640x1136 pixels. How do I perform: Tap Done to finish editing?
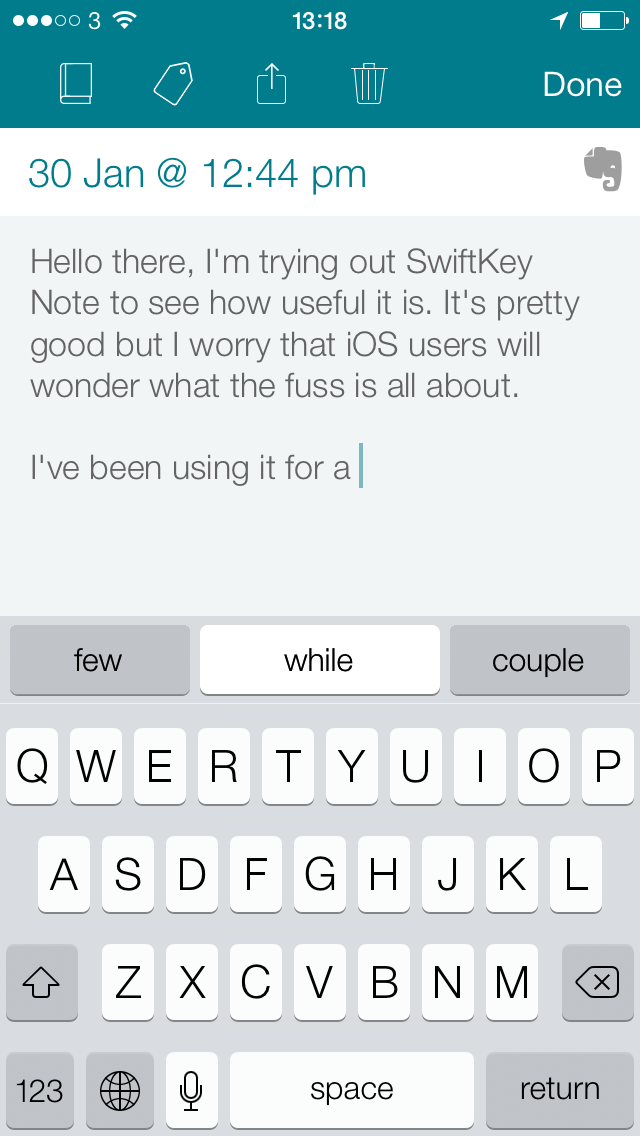pyautogui.click(x=582, y=85)
